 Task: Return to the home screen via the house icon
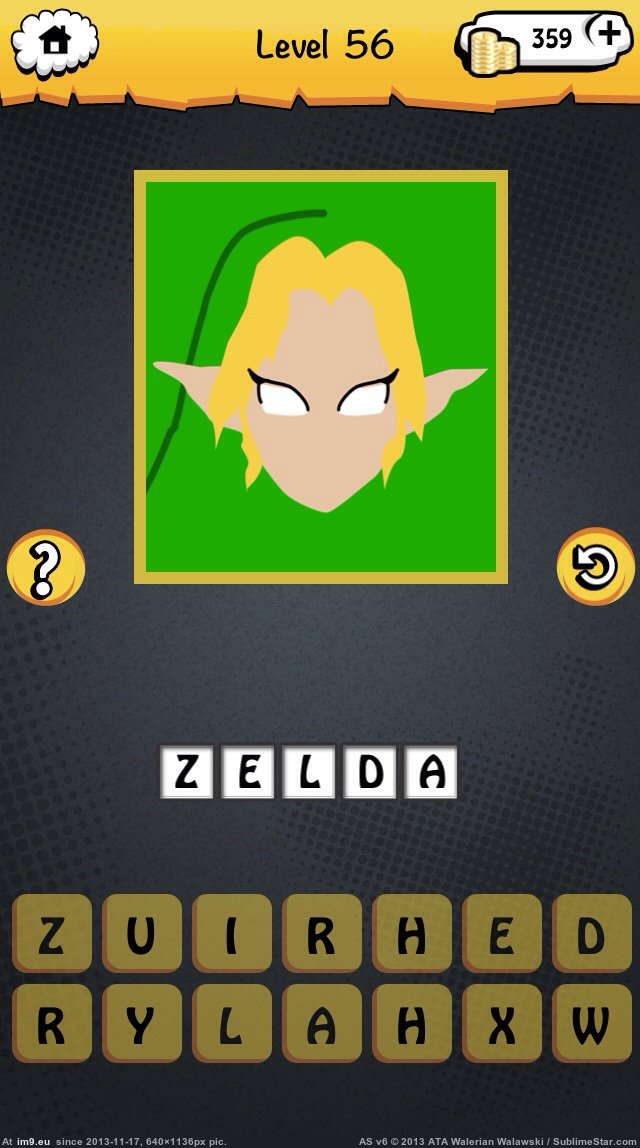(x=55, y=40)
